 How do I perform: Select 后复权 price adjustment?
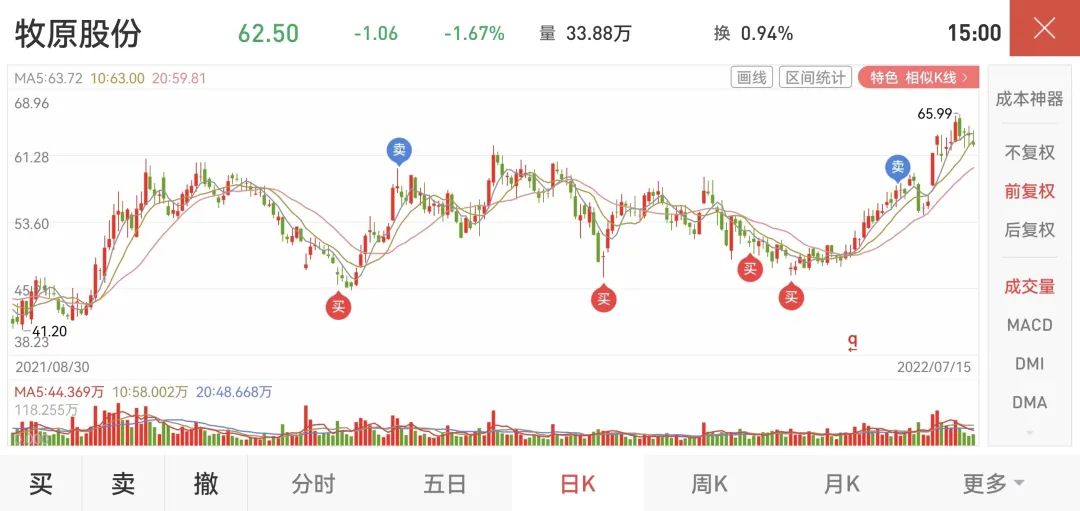[1029, 230]
